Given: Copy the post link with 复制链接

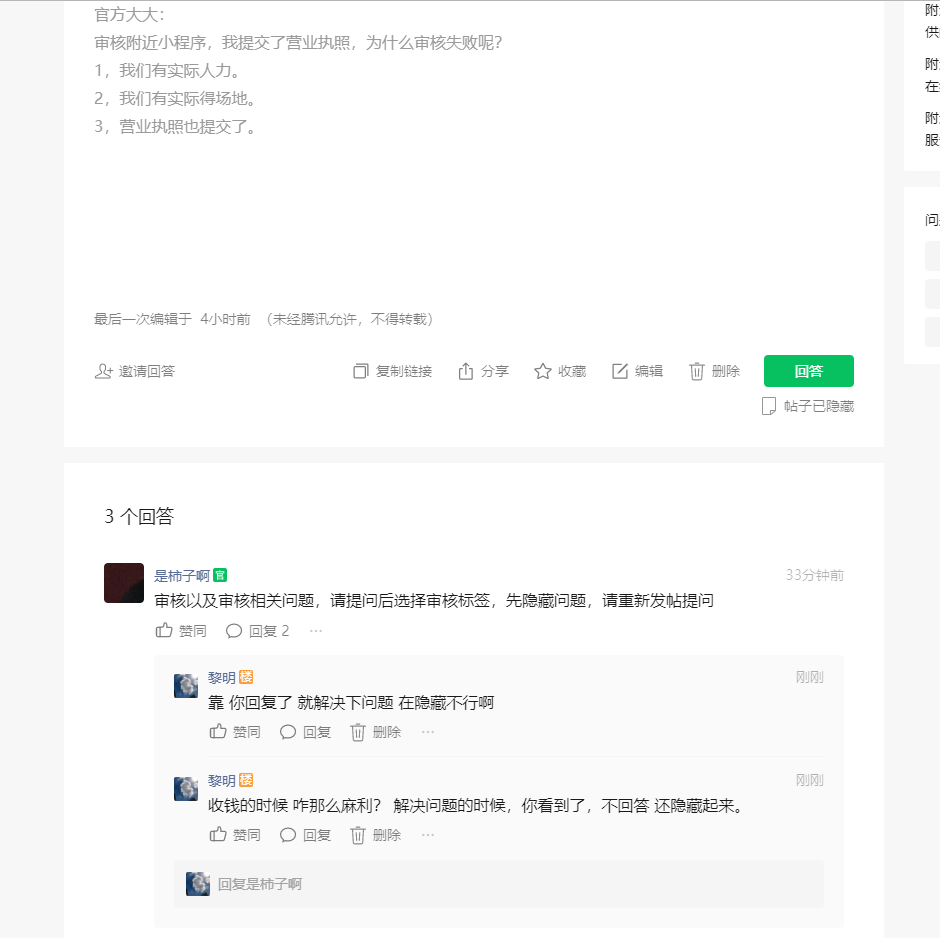Looking at the screenshot, I should click(x=393, y=371).
